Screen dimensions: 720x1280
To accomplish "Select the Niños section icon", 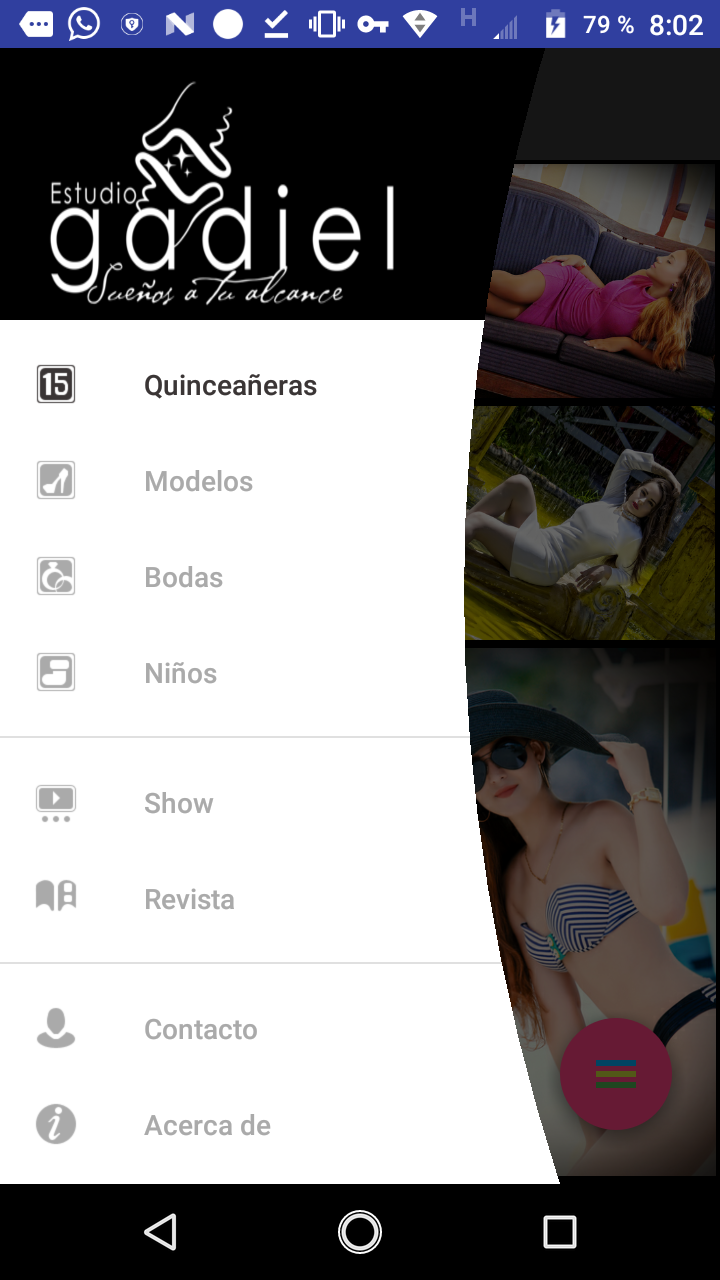I will pyautogui.click(x=56, y=672).
